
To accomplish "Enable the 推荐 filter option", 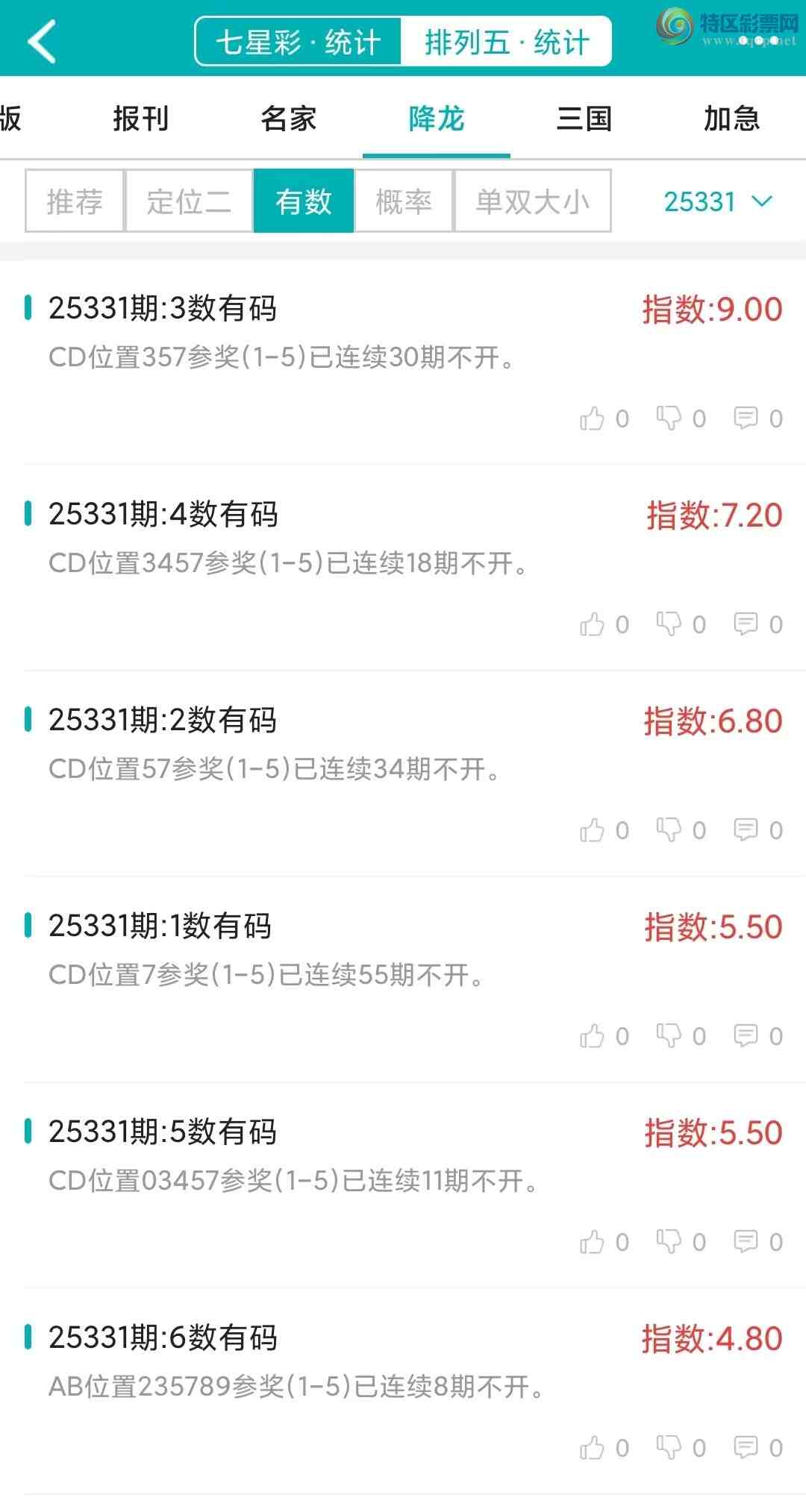I will (73, 200).
